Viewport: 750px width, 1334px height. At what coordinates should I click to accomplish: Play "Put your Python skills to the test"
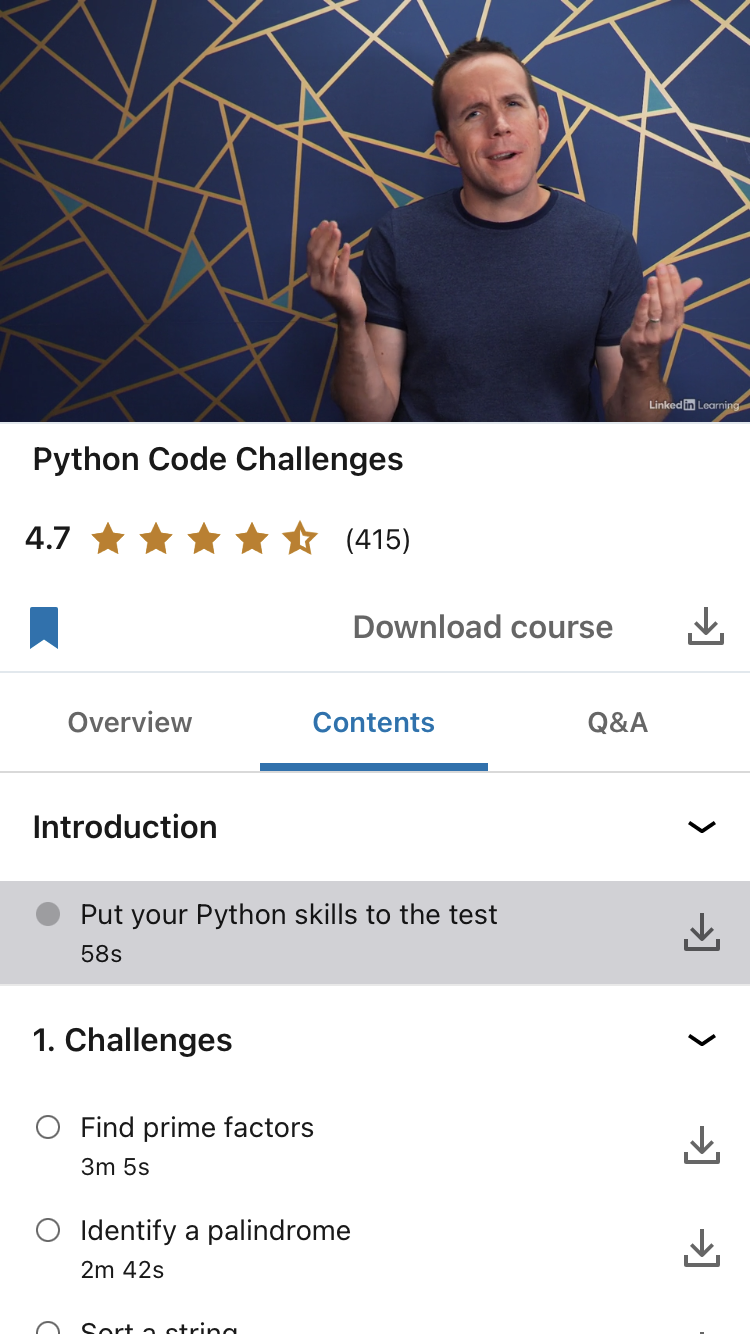[x=289, y=931]
